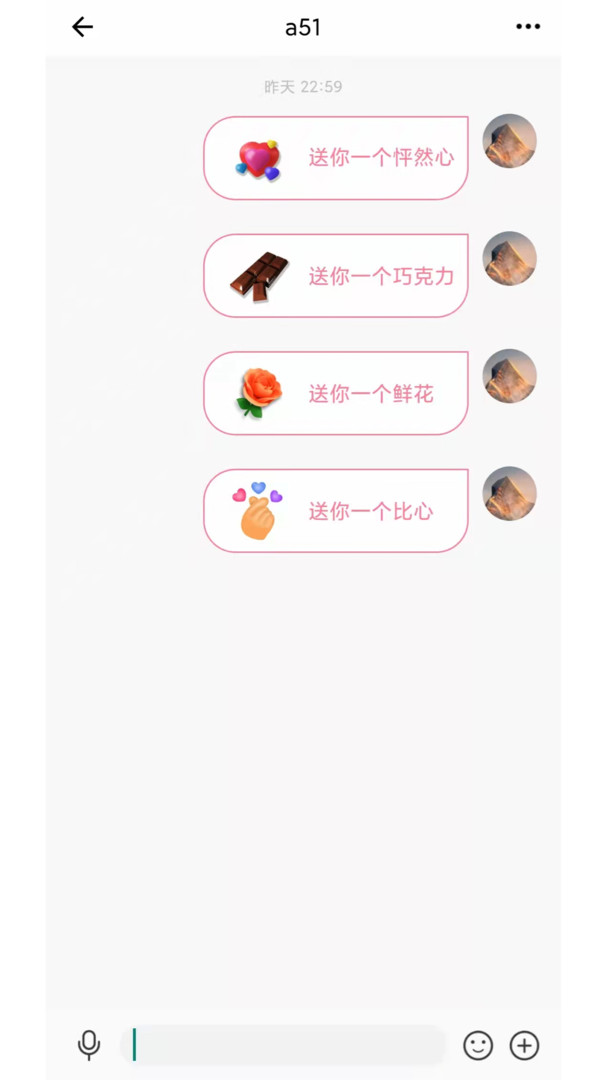The width and height of the screenshot is (607, 1080).
Task: Focus the message text input field
Action: (x=284, y=1045)
